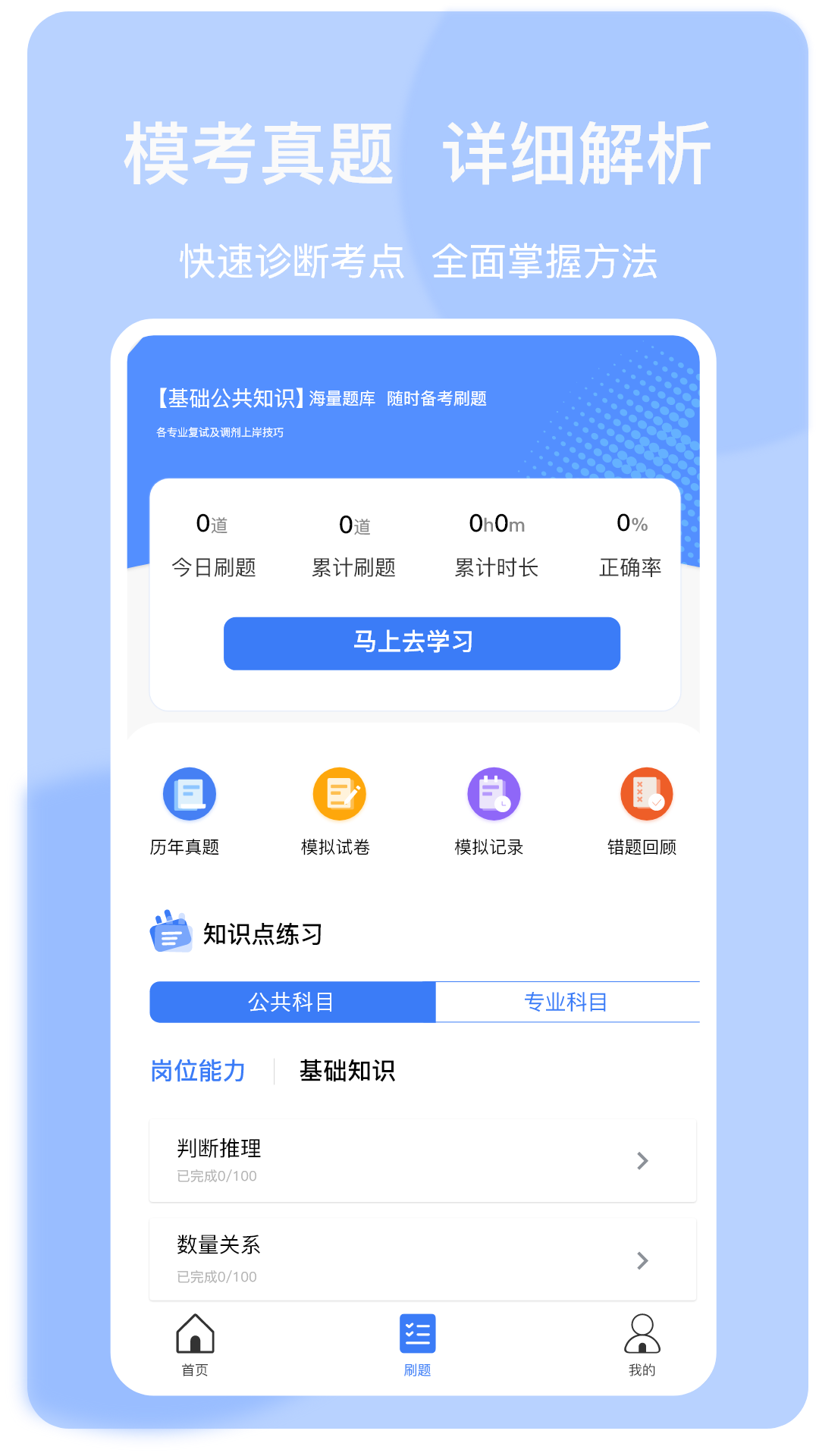Expand 数量关系 via its chevron

tap(643, 1260)
